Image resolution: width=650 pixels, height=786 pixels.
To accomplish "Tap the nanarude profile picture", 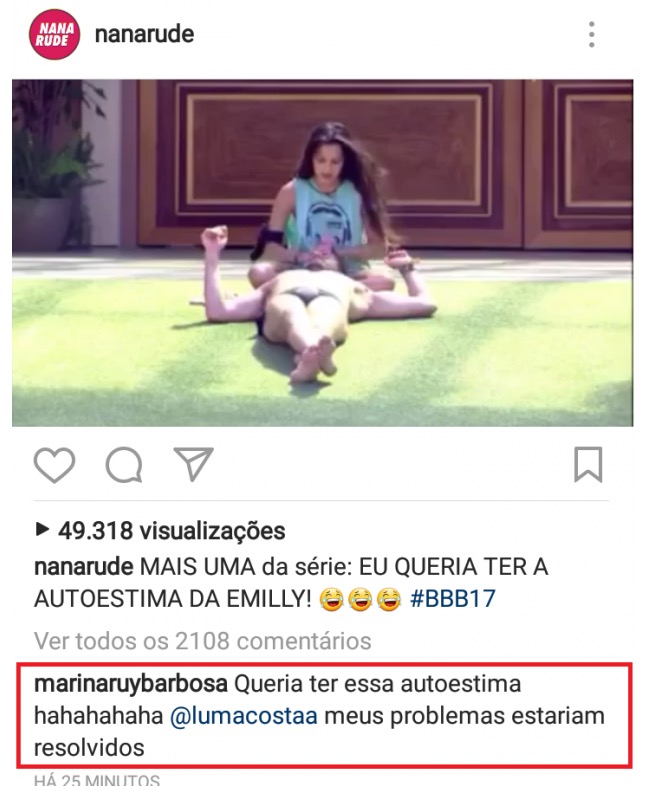I will pos(53,35).
